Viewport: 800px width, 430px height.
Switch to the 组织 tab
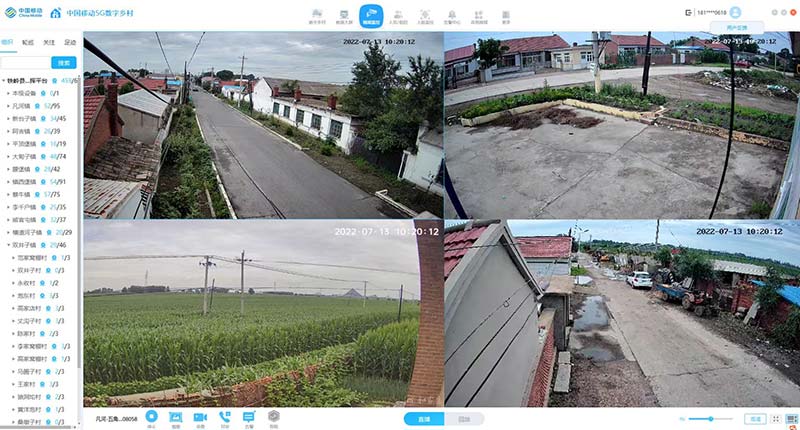pyautogui.click(x=8, y=43)
